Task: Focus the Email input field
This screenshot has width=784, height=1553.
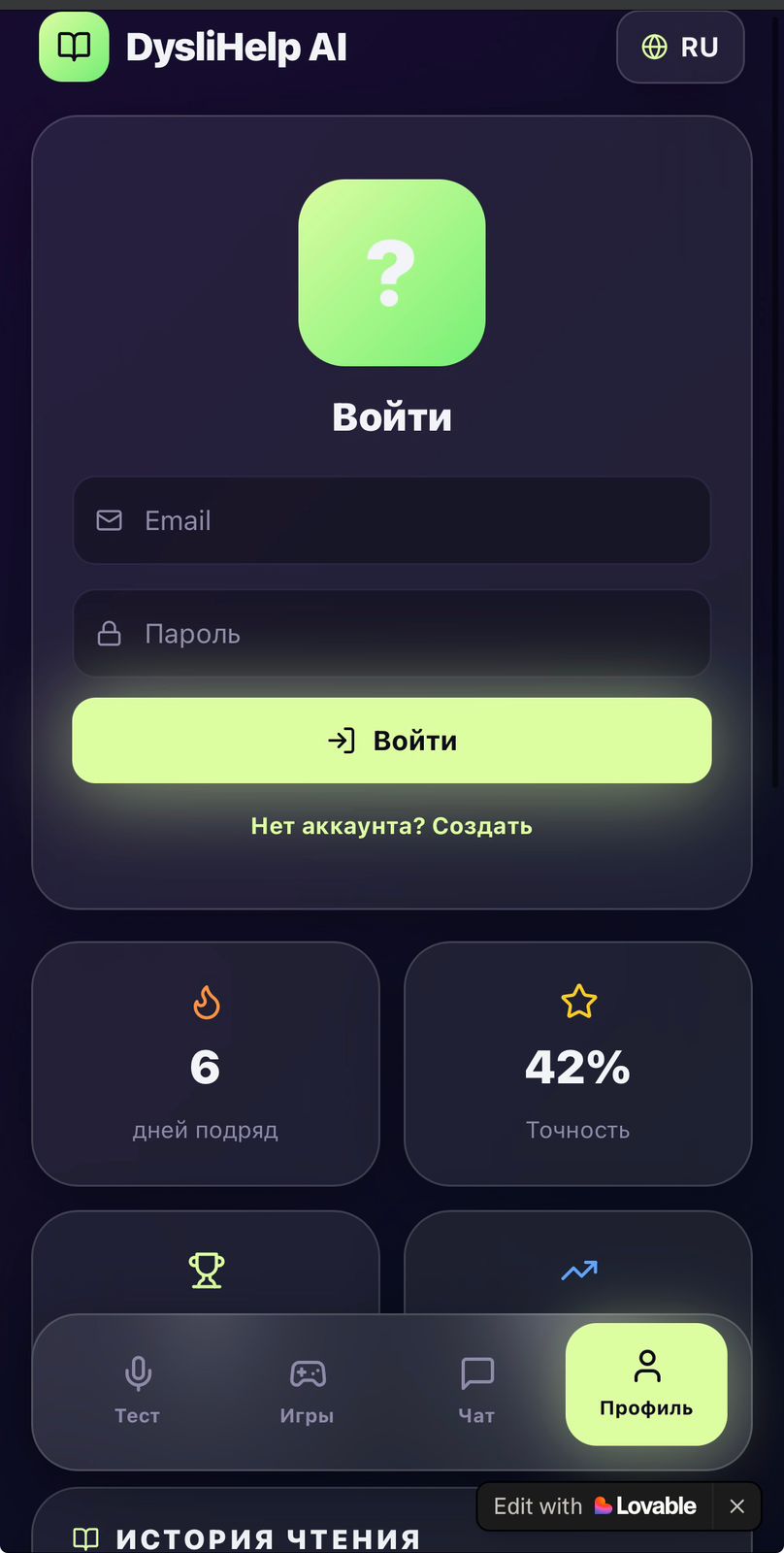Action: pos(391,520)
